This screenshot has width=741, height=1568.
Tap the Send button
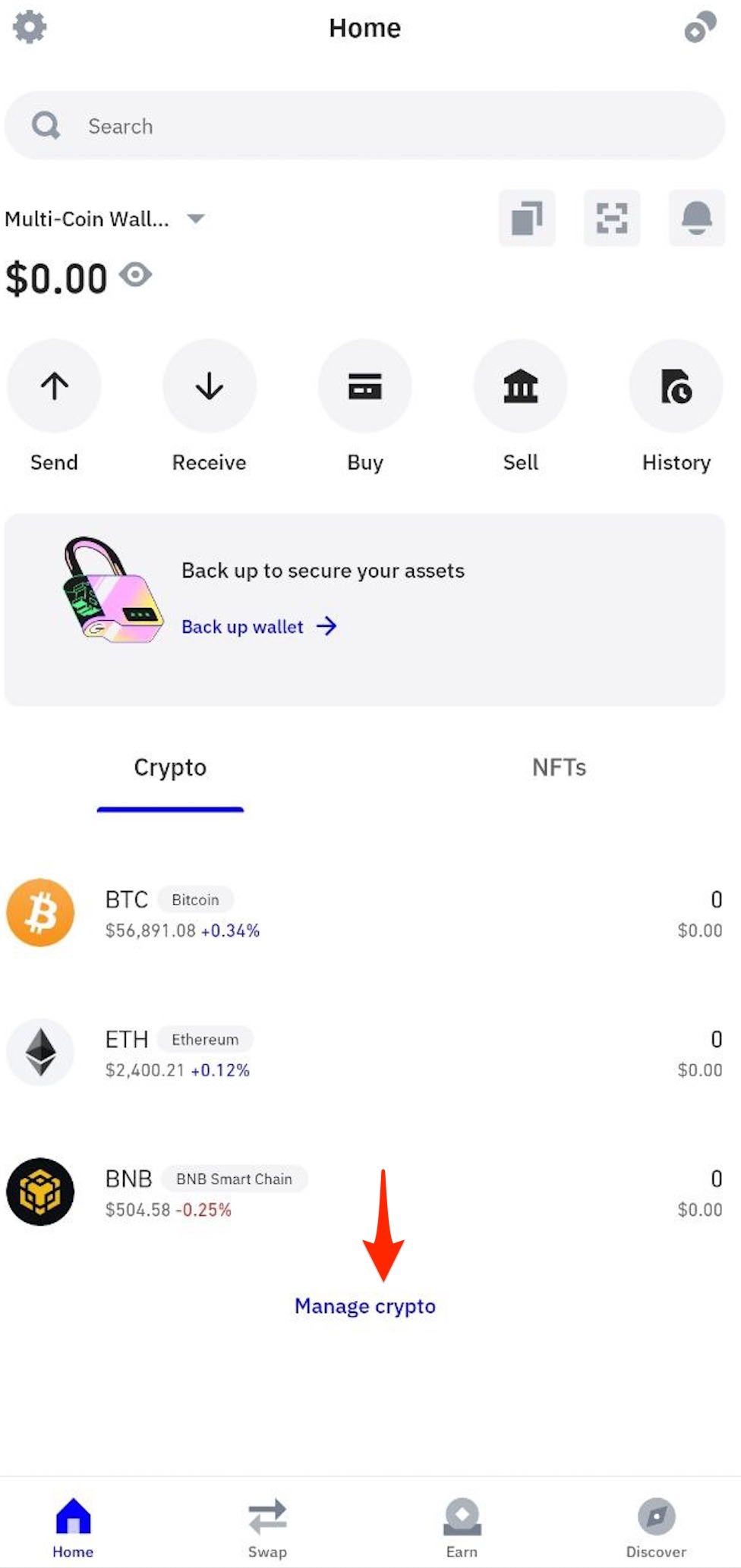click(x=54, y=407)
